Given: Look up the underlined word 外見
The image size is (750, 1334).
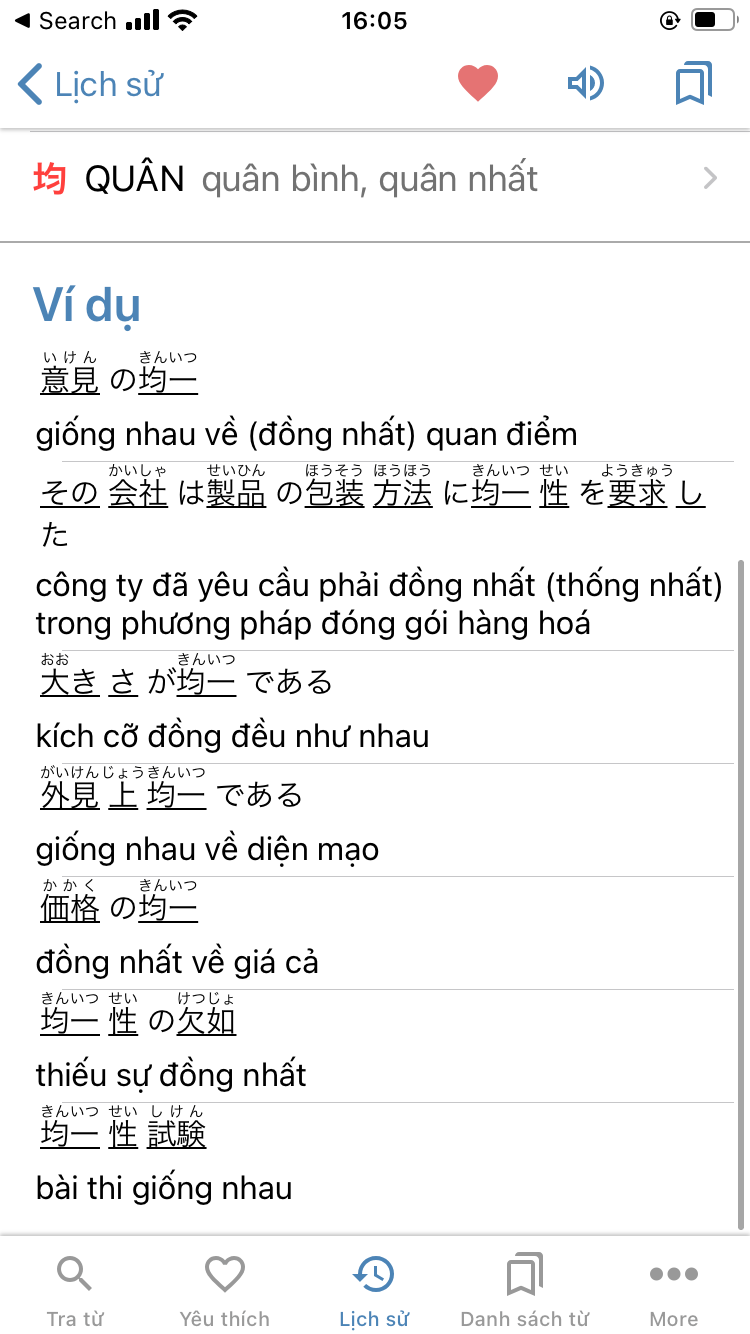Looking at the screenshot, I should [70, 795].
